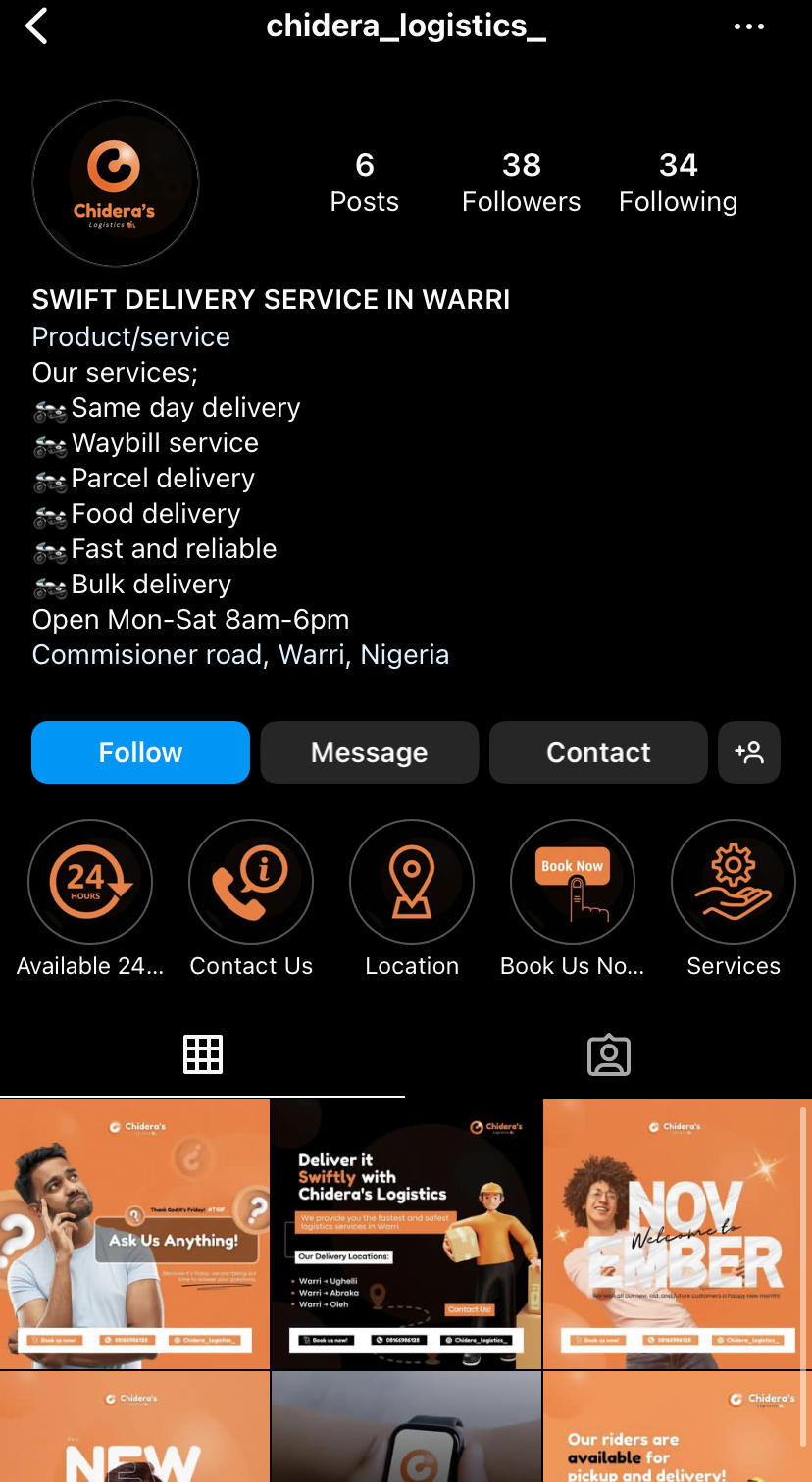The image size is (812, 1482).
Task: Tap the suggested accounts person-plus icon
Action: point(749,752)
